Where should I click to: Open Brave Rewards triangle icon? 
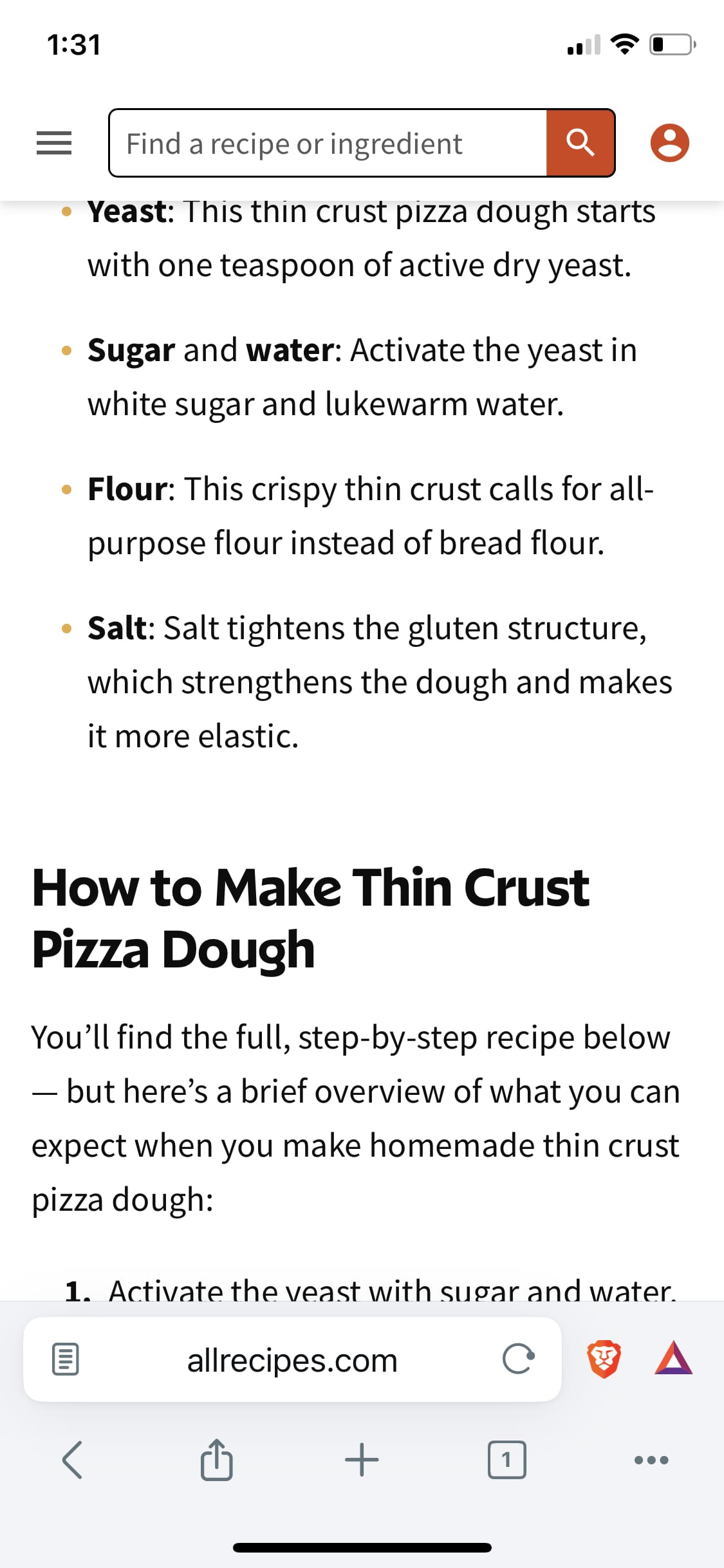click(673, 1359)
